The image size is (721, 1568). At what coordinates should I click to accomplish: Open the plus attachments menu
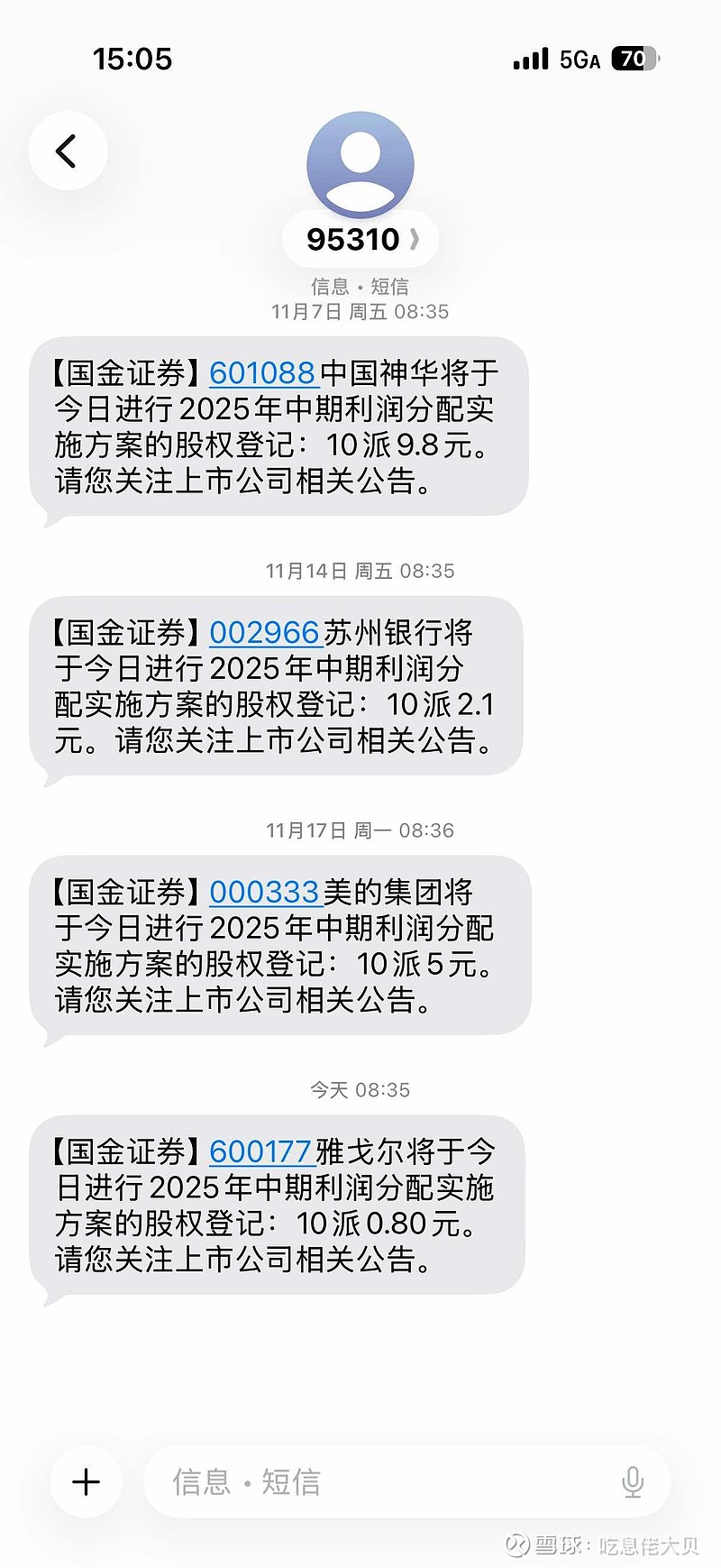[87, 1481]
